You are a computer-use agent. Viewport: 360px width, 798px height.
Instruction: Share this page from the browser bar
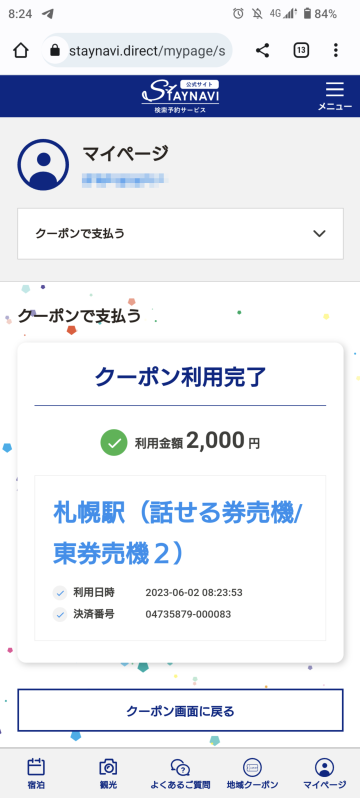(262, 50)
